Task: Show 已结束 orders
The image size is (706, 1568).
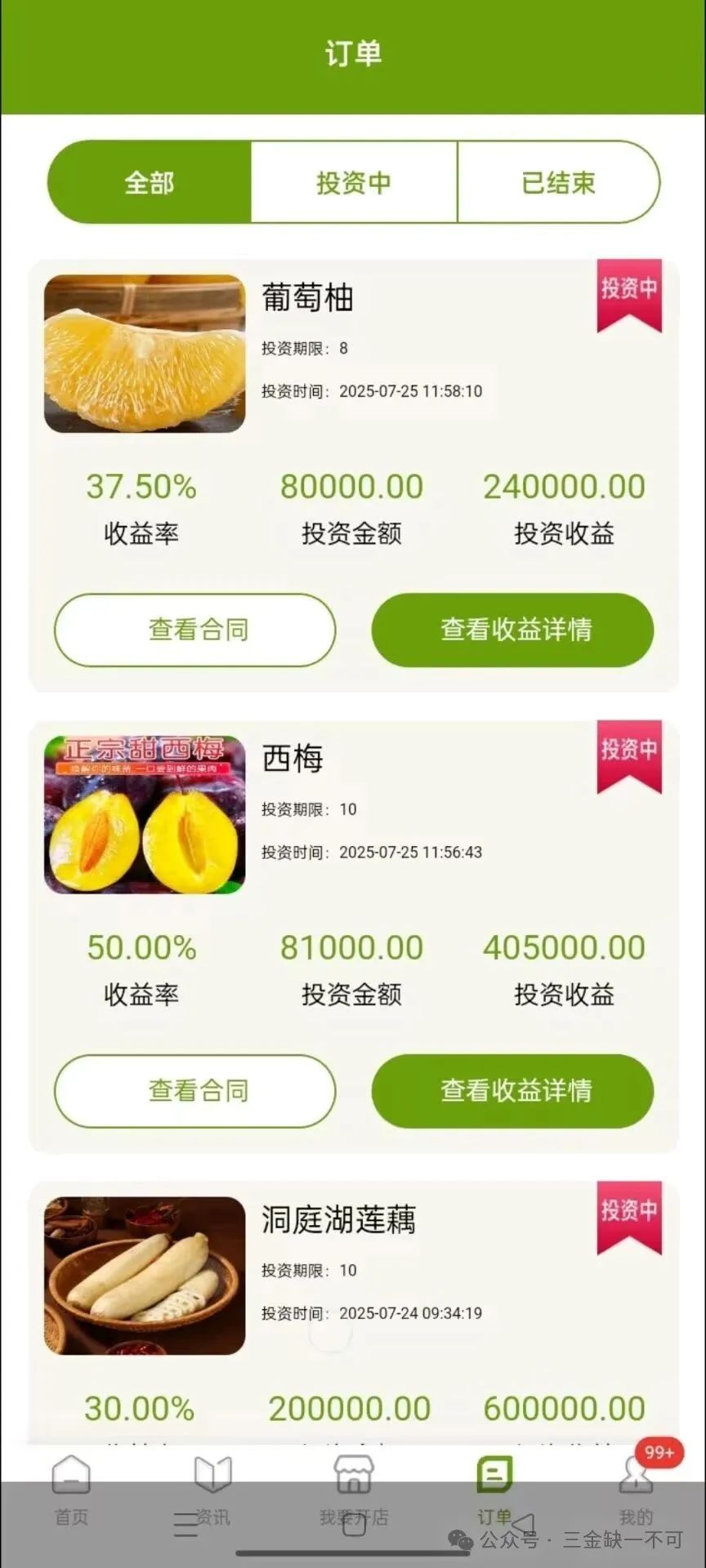Action: (558, 182)
